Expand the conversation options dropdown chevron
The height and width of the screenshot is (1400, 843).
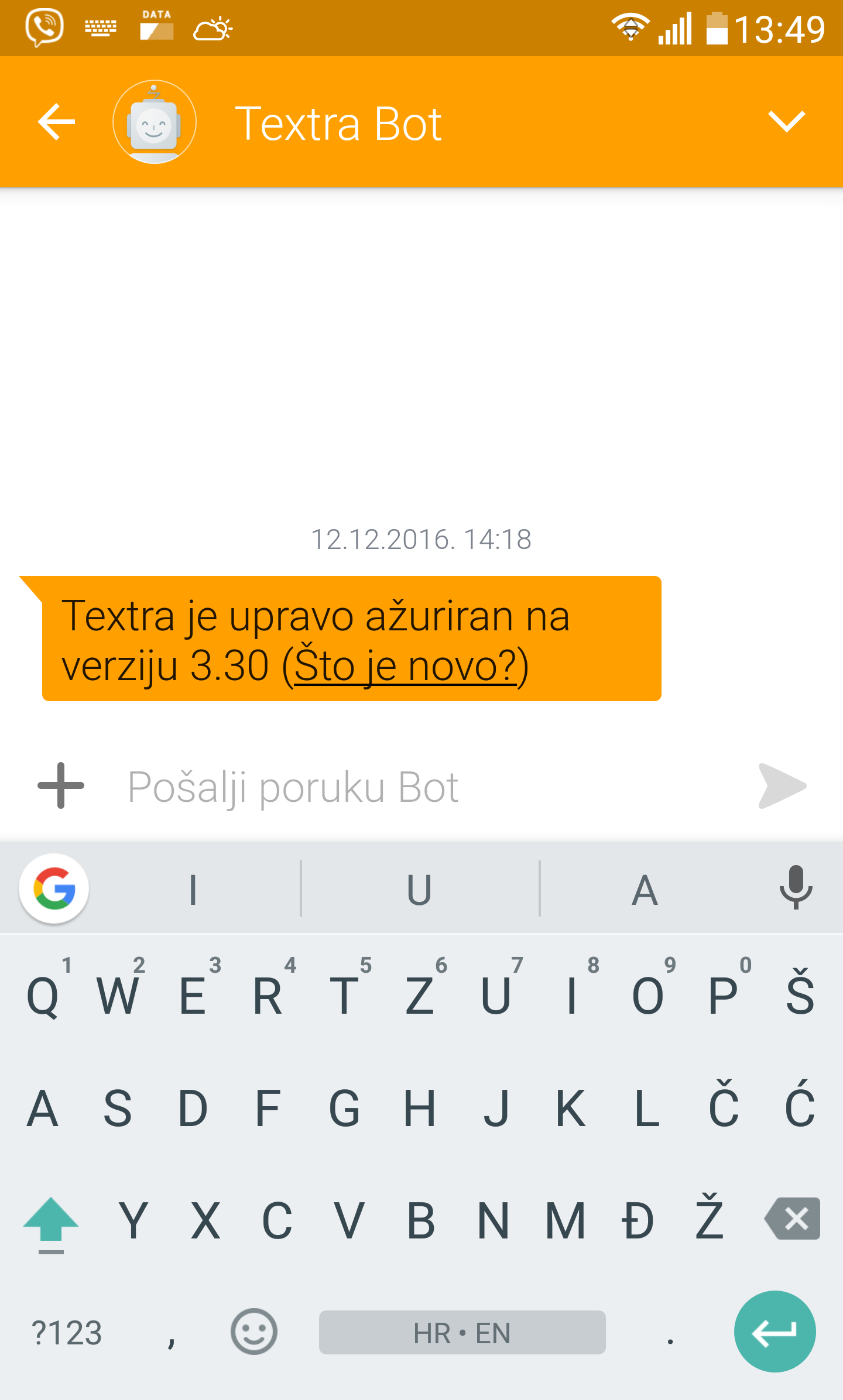pos(786,122)
